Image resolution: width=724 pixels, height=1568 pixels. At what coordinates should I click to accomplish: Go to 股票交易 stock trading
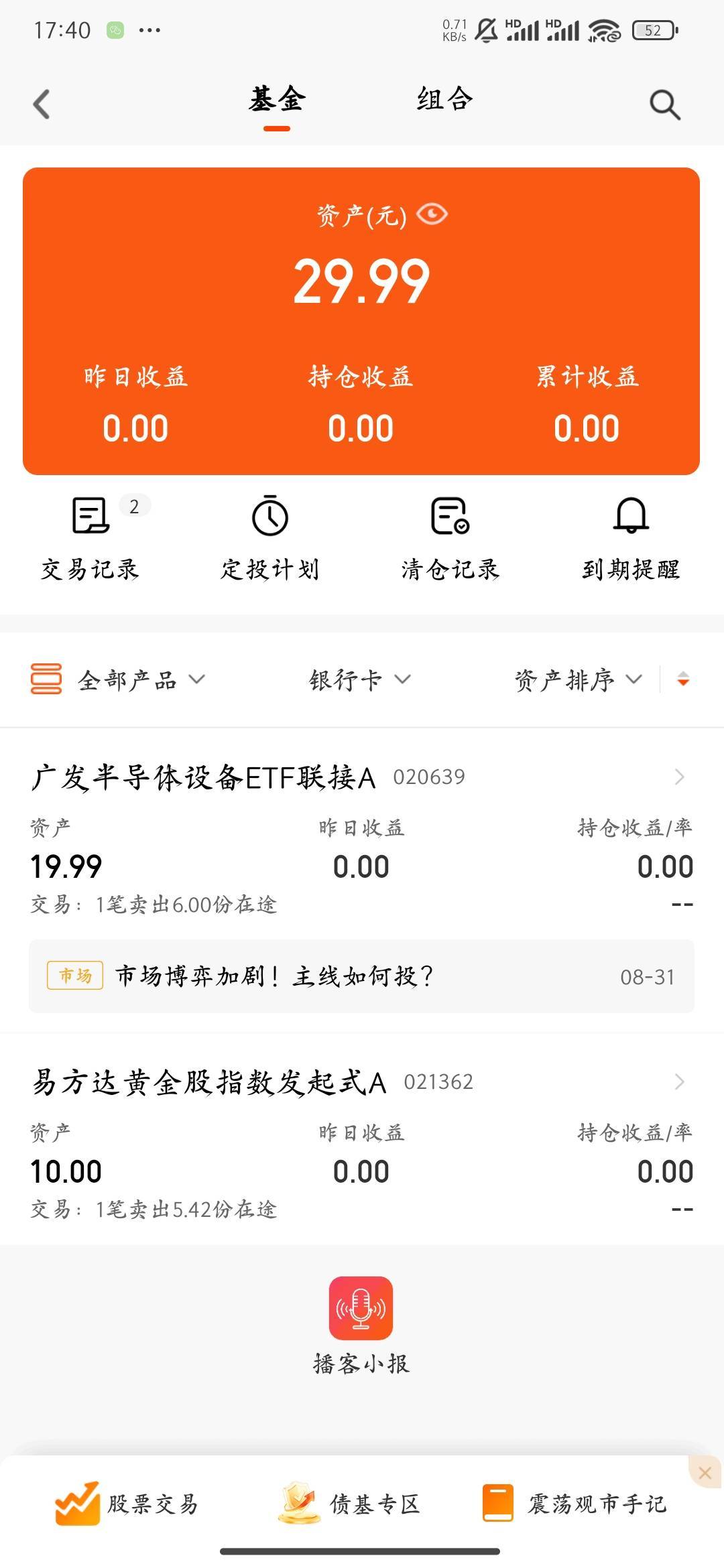click(127, 1504)
